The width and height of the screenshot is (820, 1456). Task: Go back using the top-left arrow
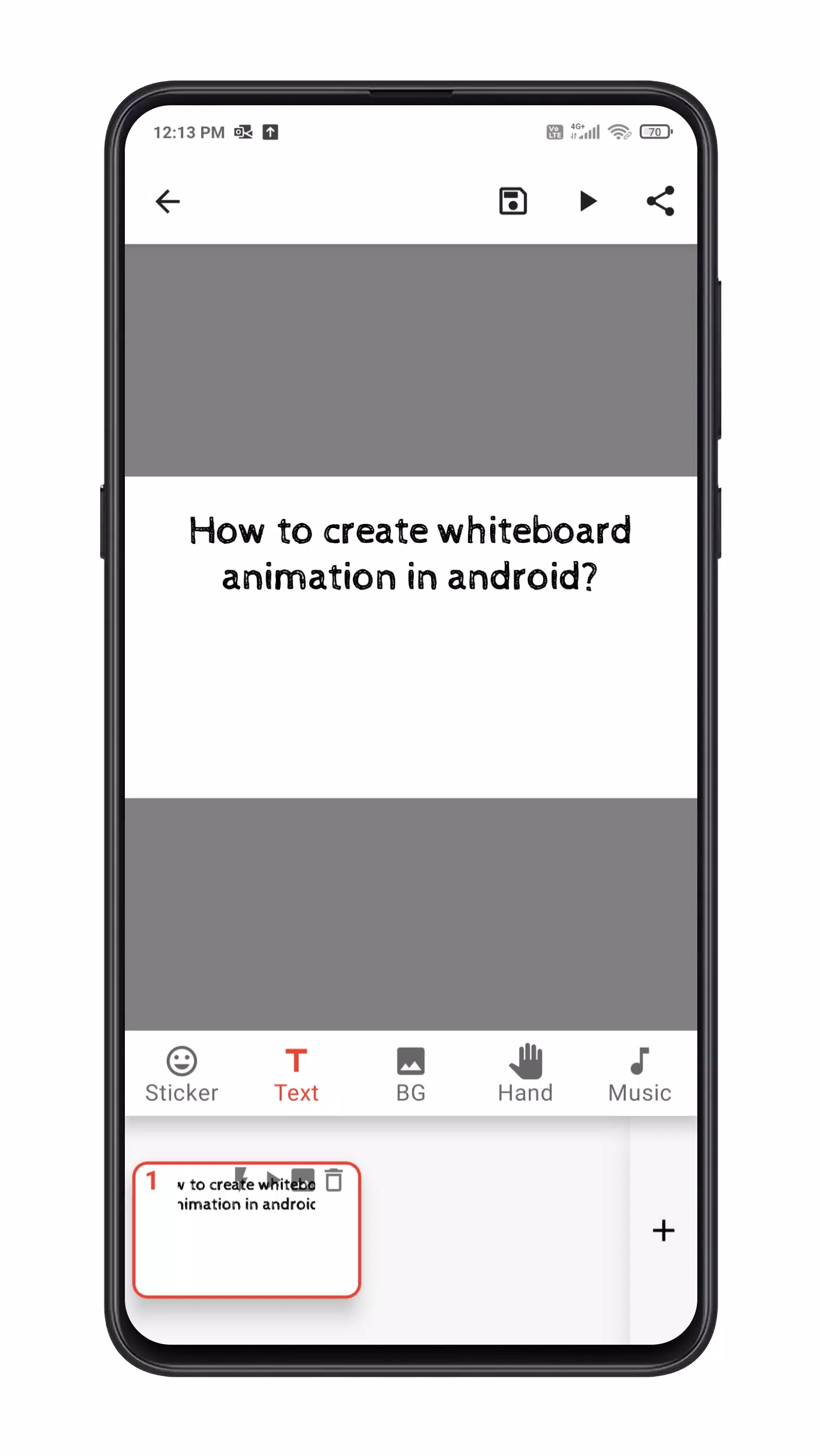click(167, 201)
